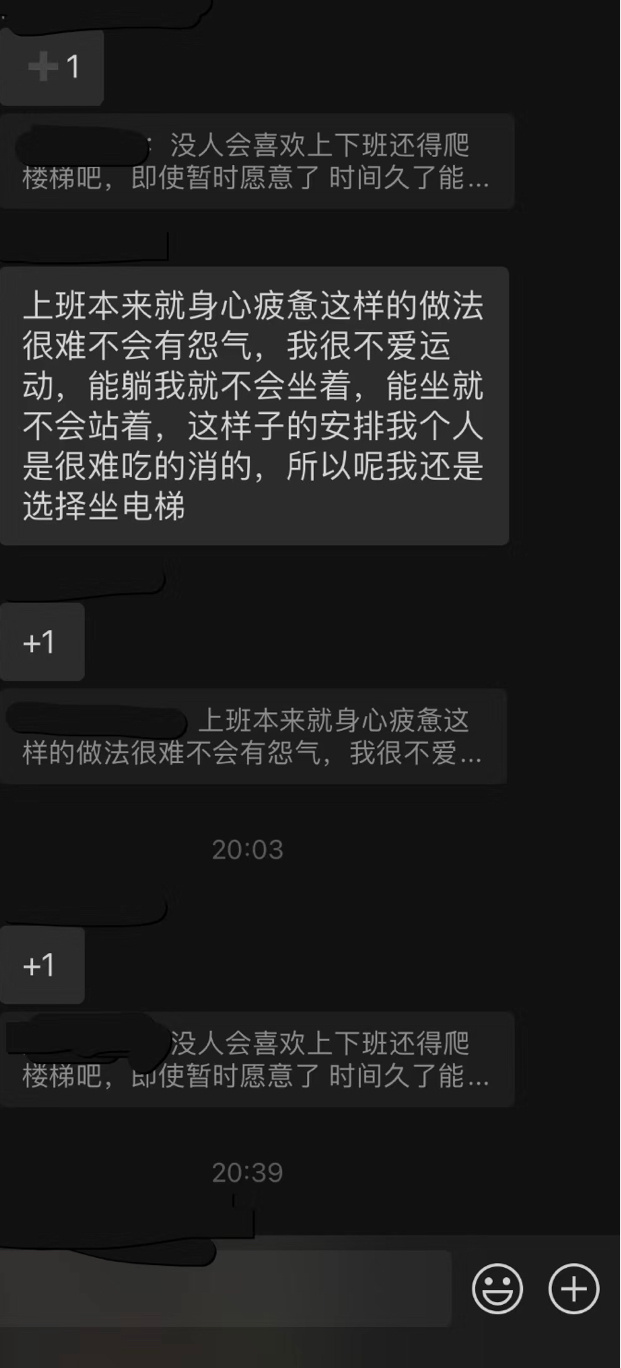Open the emoji sticker picker
This screenshot has width=621, height=1368.
(x=497, y=1289)
